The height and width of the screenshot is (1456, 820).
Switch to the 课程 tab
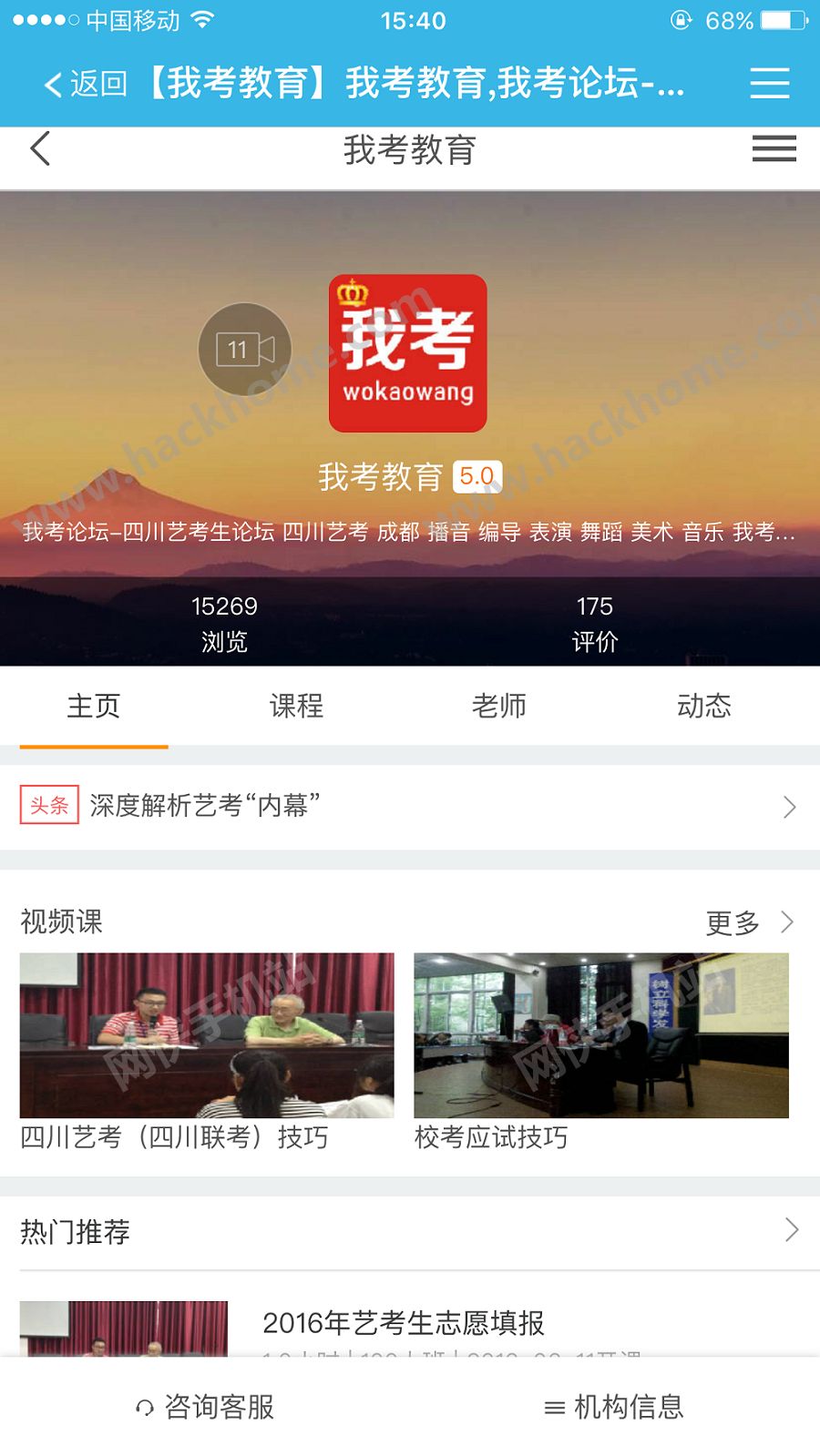[296, 706]
